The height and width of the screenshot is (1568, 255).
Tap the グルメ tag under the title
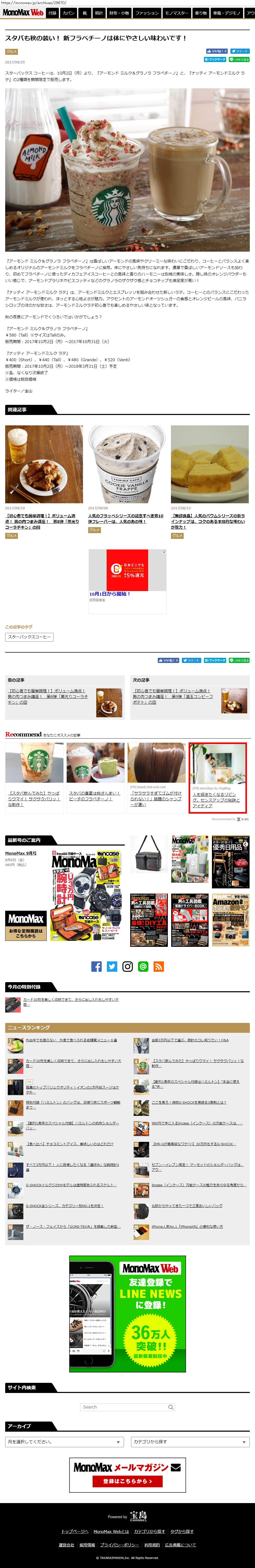[11, 51]
